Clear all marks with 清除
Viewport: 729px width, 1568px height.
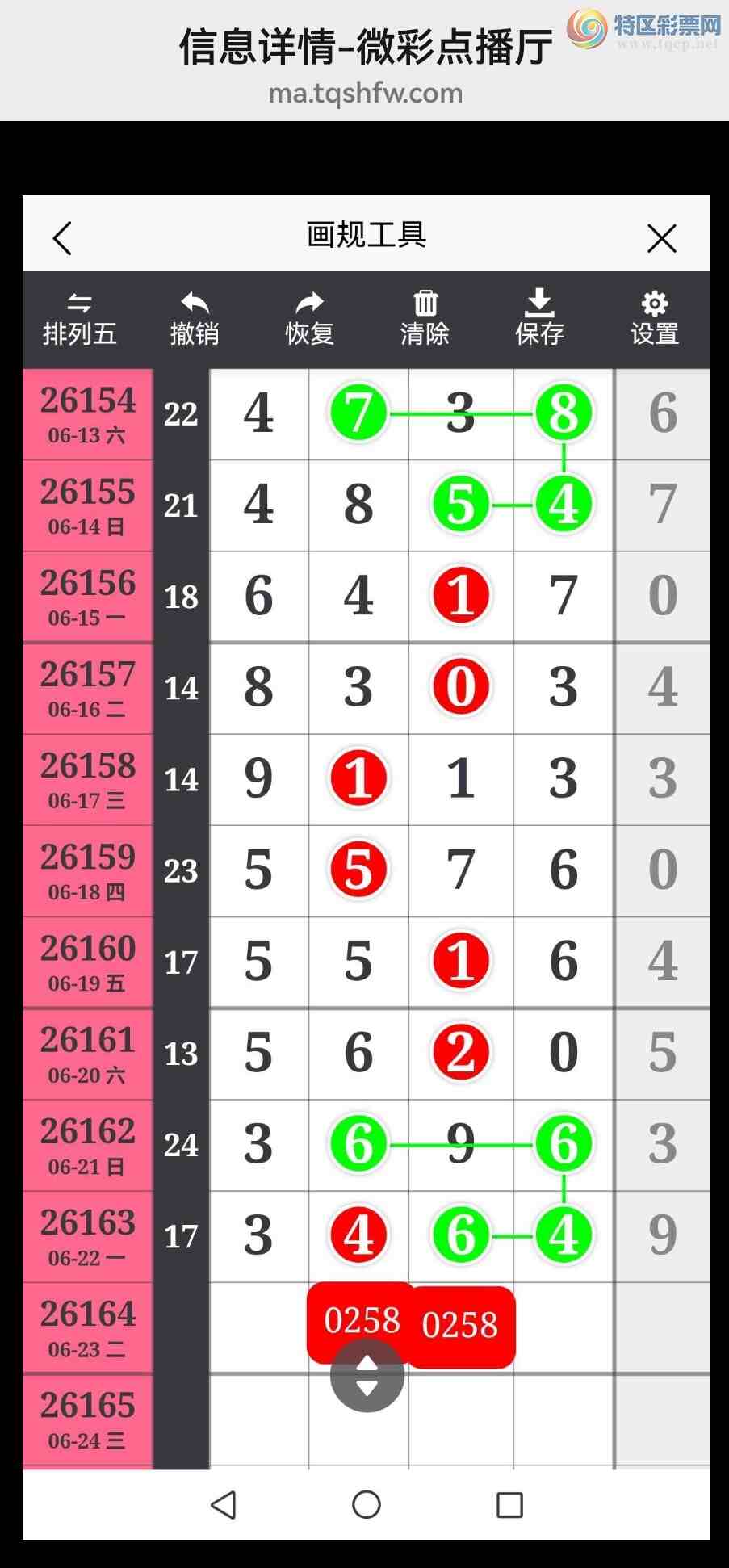(425, 320)
